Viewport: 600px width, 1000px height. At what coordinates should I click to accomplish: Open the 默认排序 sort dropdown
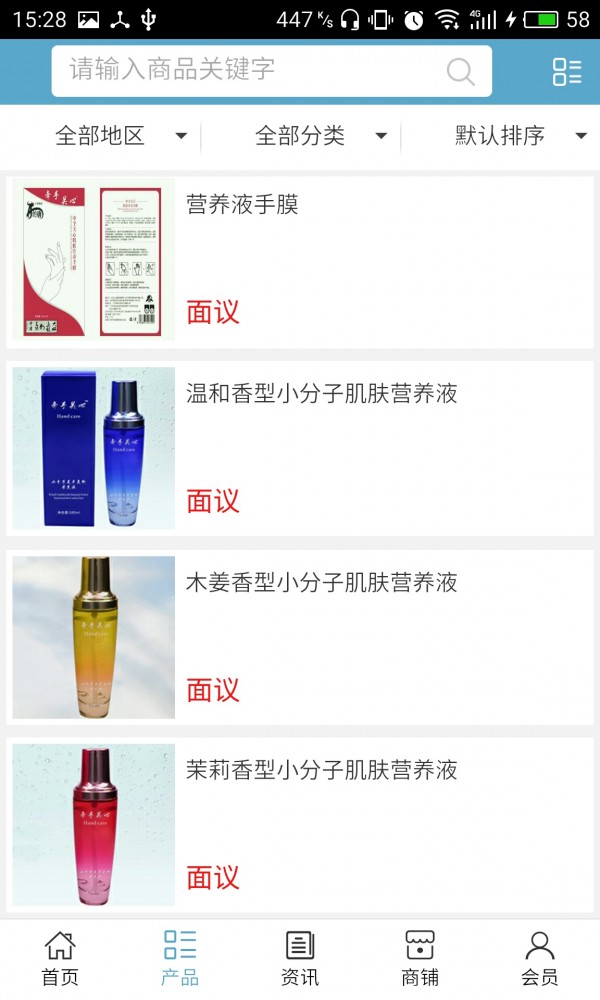coord(520,136)
